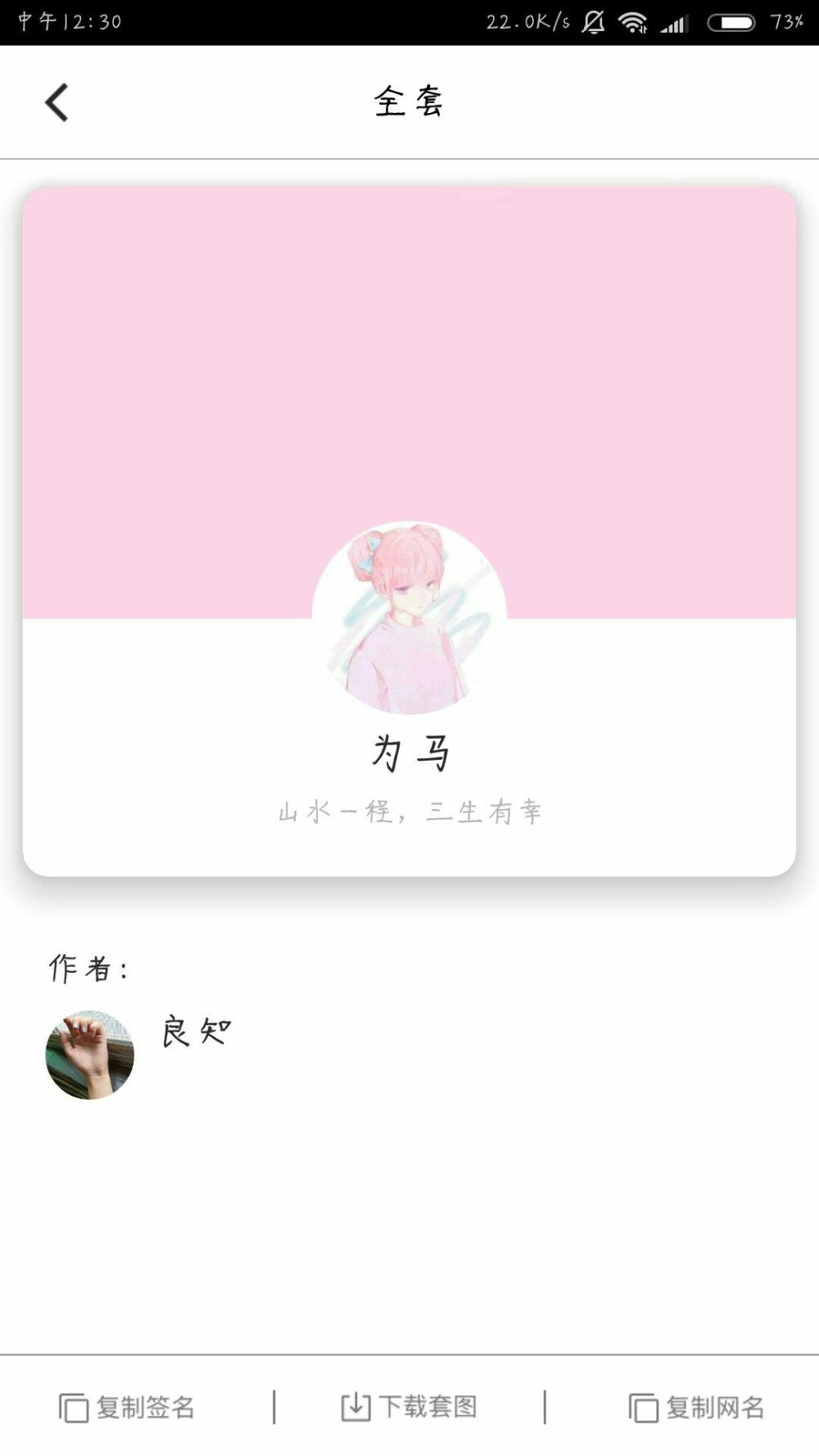
Task: Tap 复制签名 to copy the signature
Action: click(x=127, y=1408)
